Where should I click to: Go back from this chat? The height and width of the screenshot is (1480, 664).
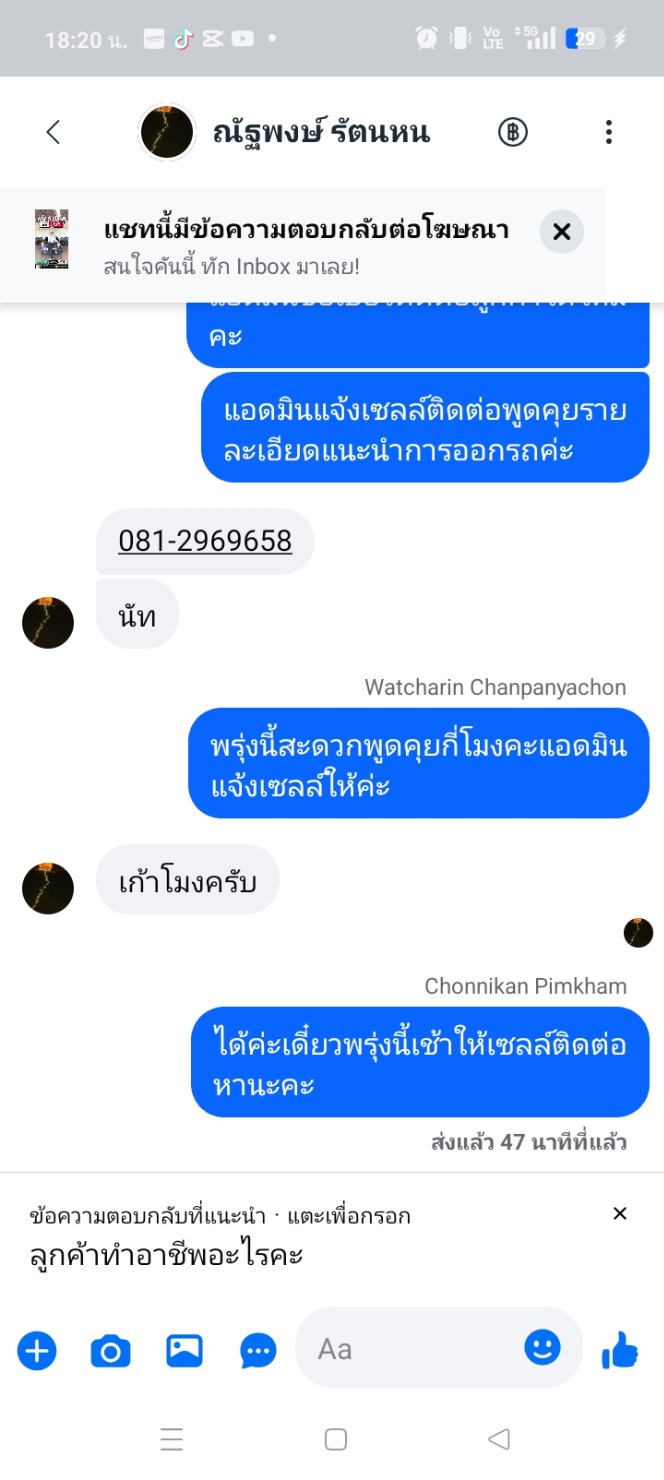pos(53,132)
